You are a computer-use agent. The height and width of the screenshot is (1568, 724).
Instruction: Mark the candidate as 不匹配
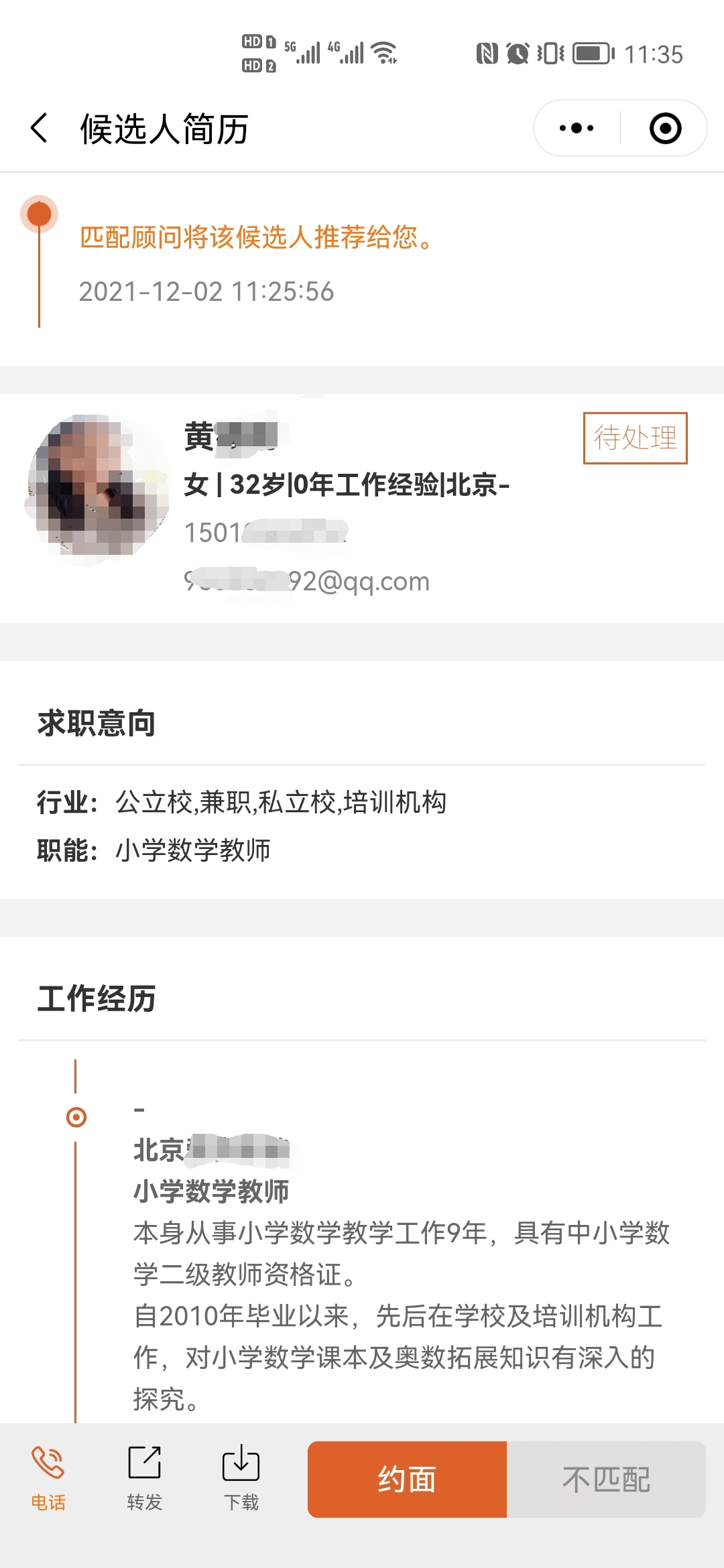click(x=606, y=1479)
